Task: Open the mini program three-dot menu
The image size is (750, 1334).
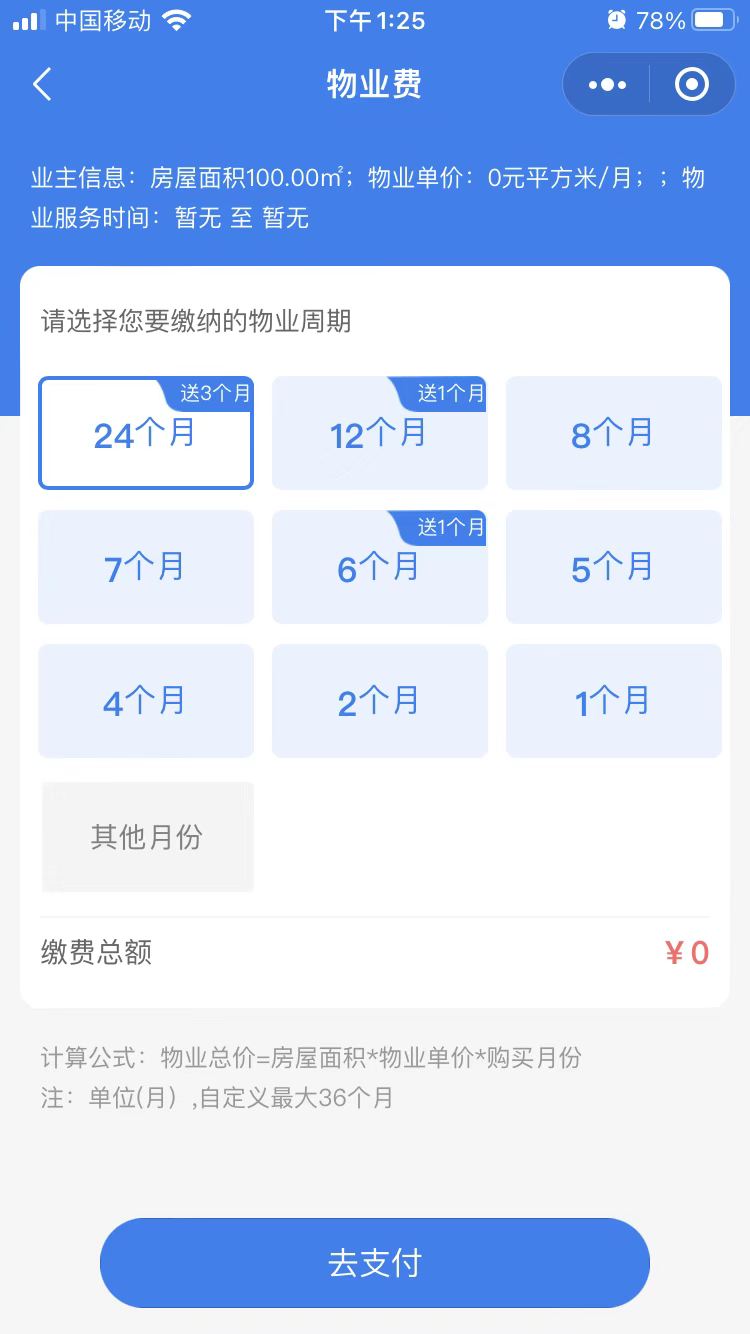Action: click(x=607, y=85)
